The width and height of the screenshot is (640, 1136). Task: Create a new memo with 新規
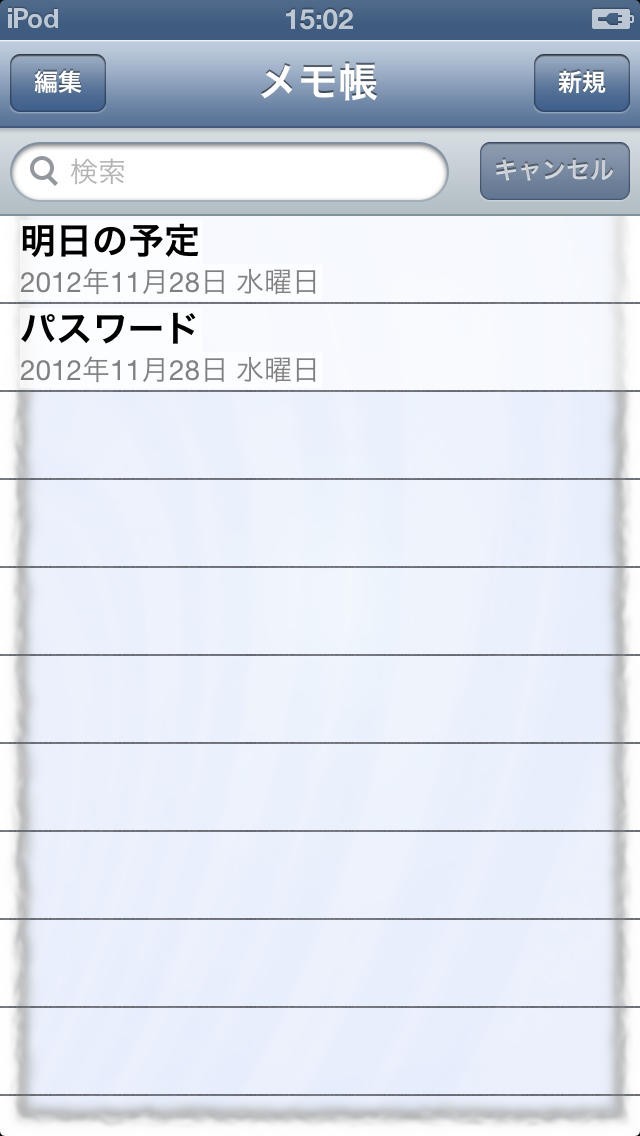click(581, 83)
